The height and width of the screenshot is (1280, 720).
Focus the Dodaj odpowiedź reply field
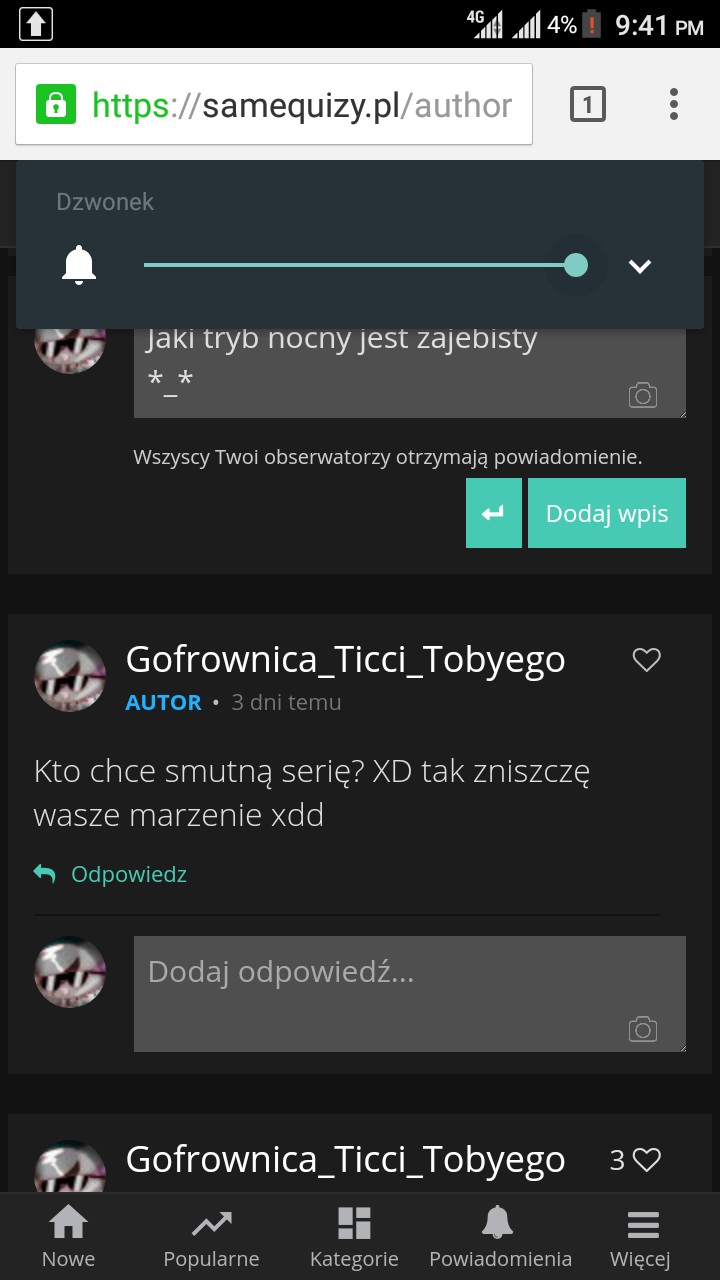[x=380, y=980]
